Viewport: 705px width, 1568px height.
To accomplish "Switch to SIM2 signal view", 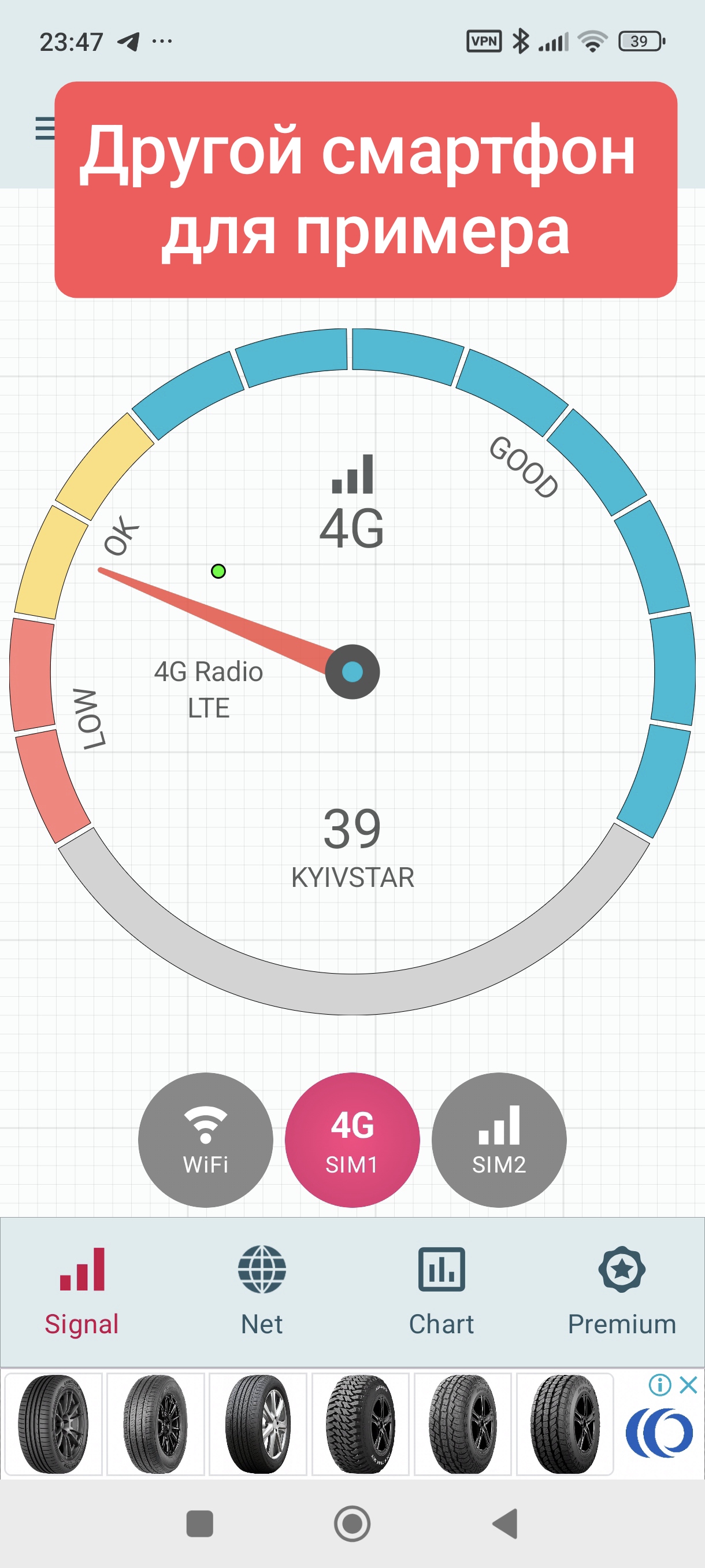I will click(499, 1140).
